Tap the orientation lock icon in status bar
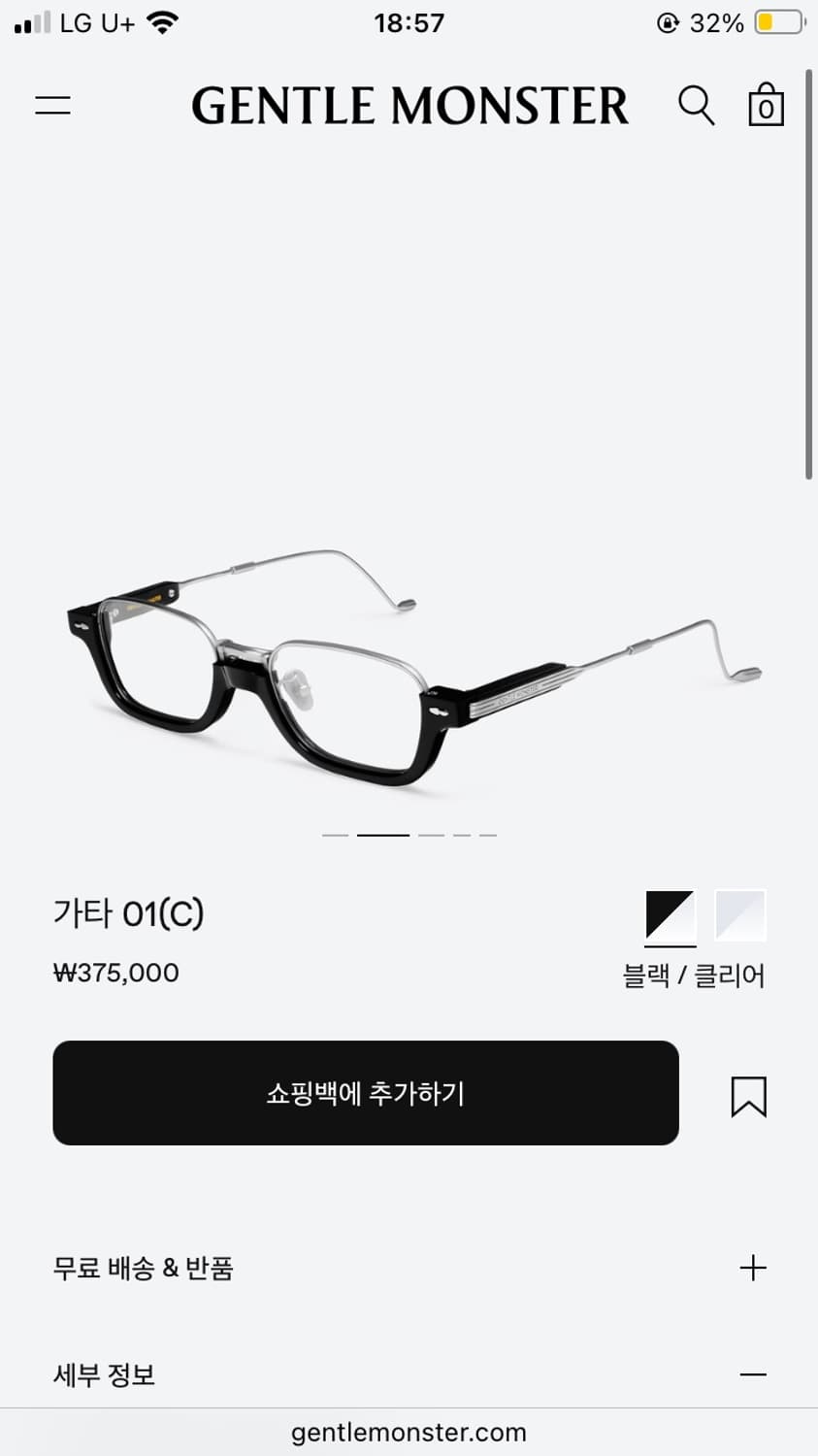The height and width of the screenshot is (1456, 818). pyautogui.click(x=668, y=22)
